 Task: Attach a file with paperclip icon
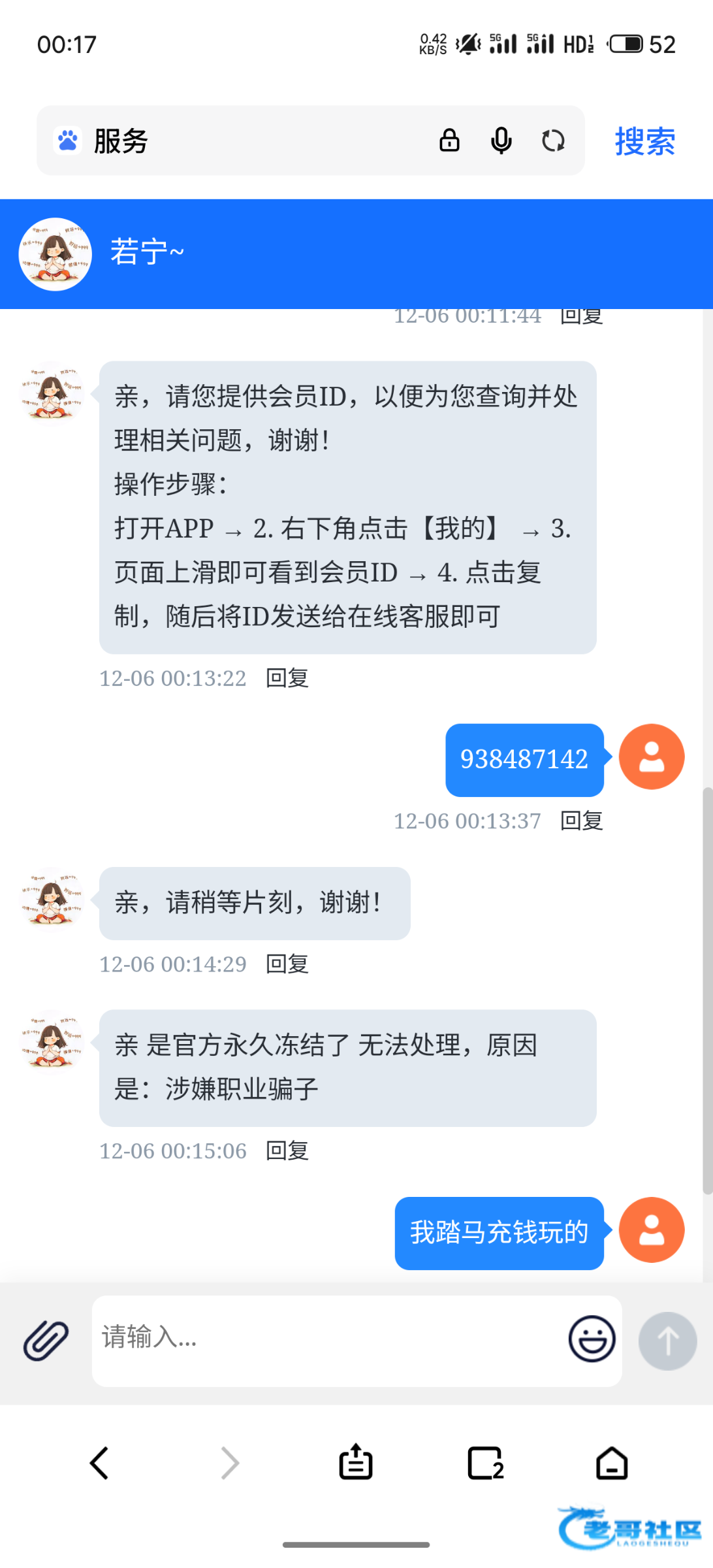[x=46, y=1340]
